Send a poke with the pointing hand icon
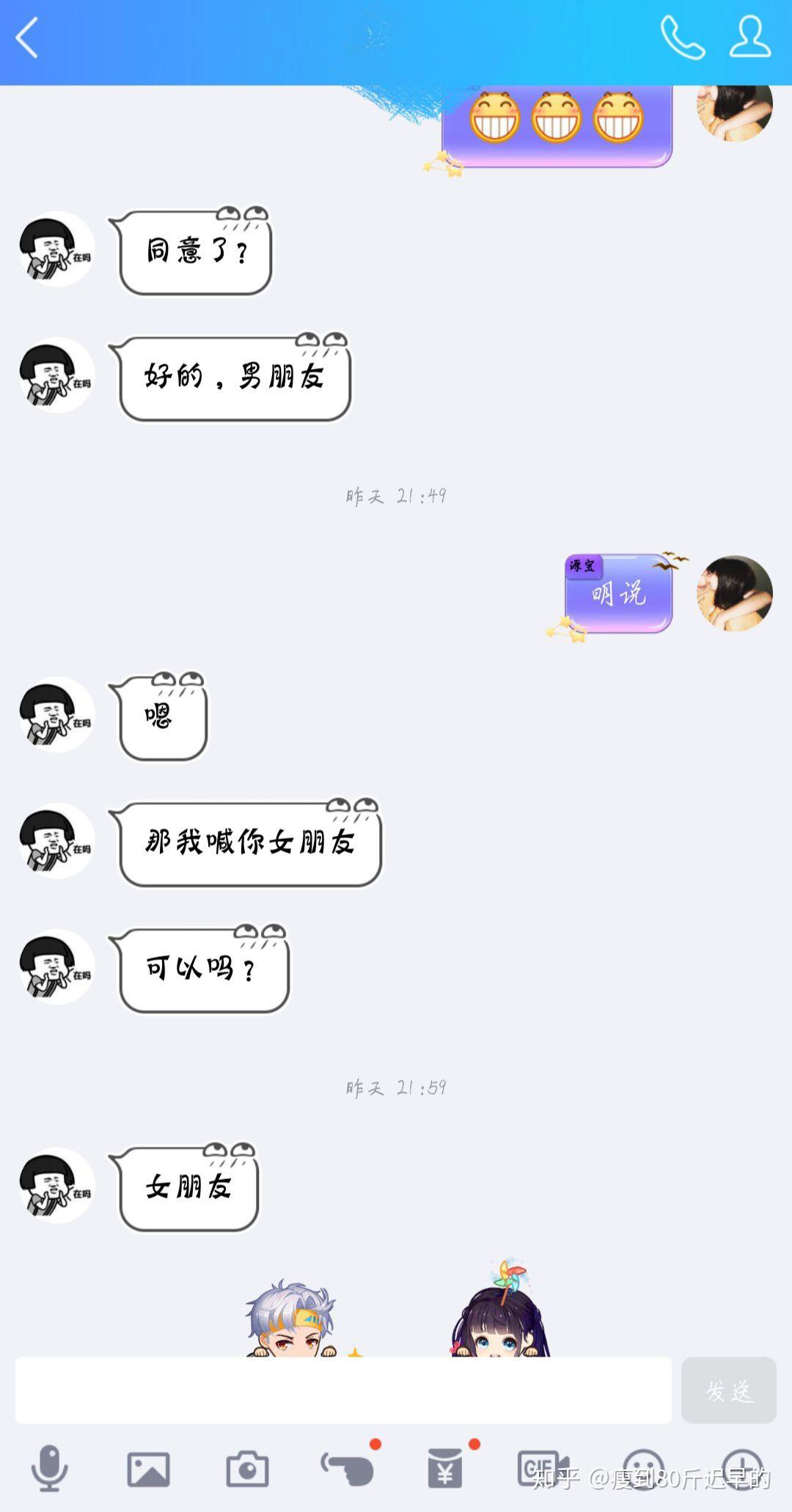792x1512 pixels. point(348,1469)
